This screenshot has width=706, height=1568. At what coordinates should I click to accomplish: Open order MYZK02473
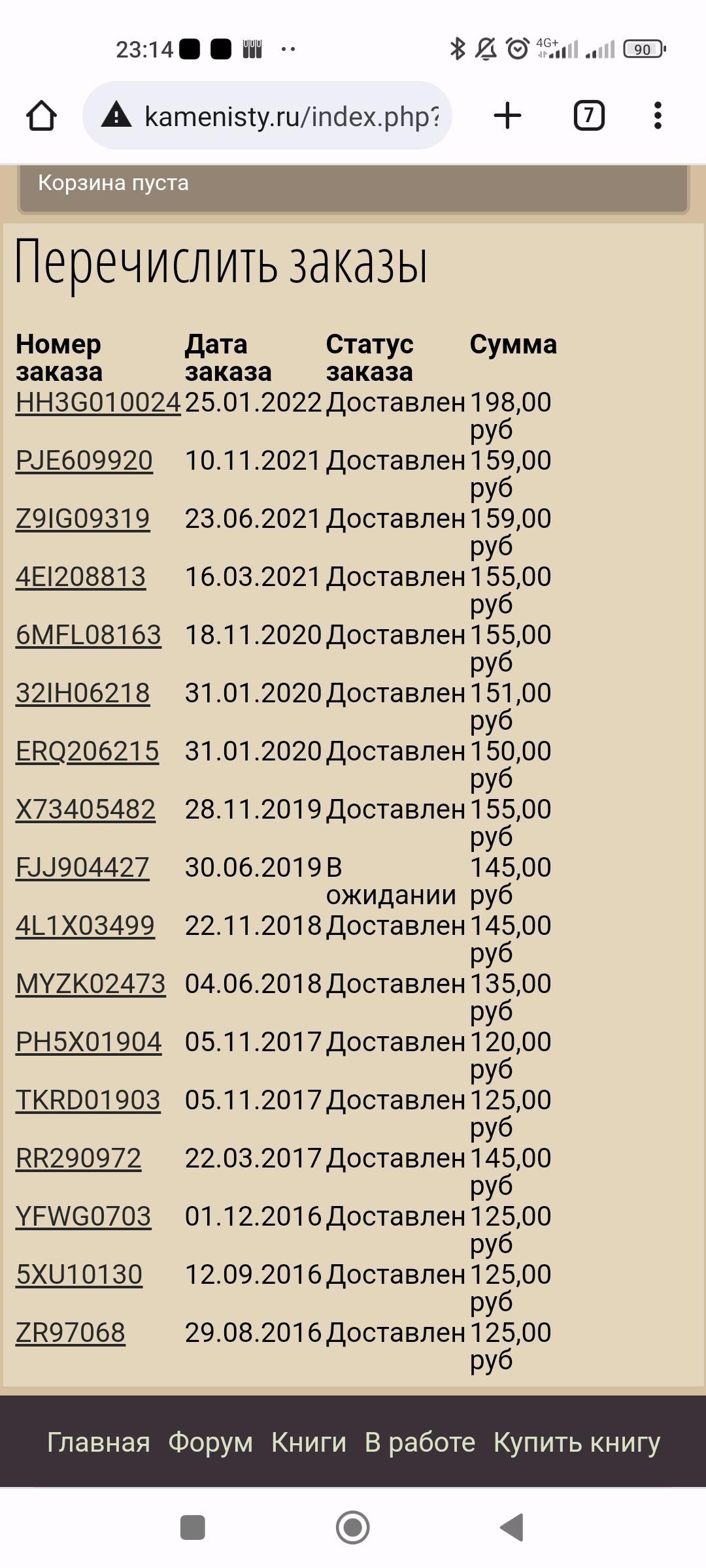[90, 984]
